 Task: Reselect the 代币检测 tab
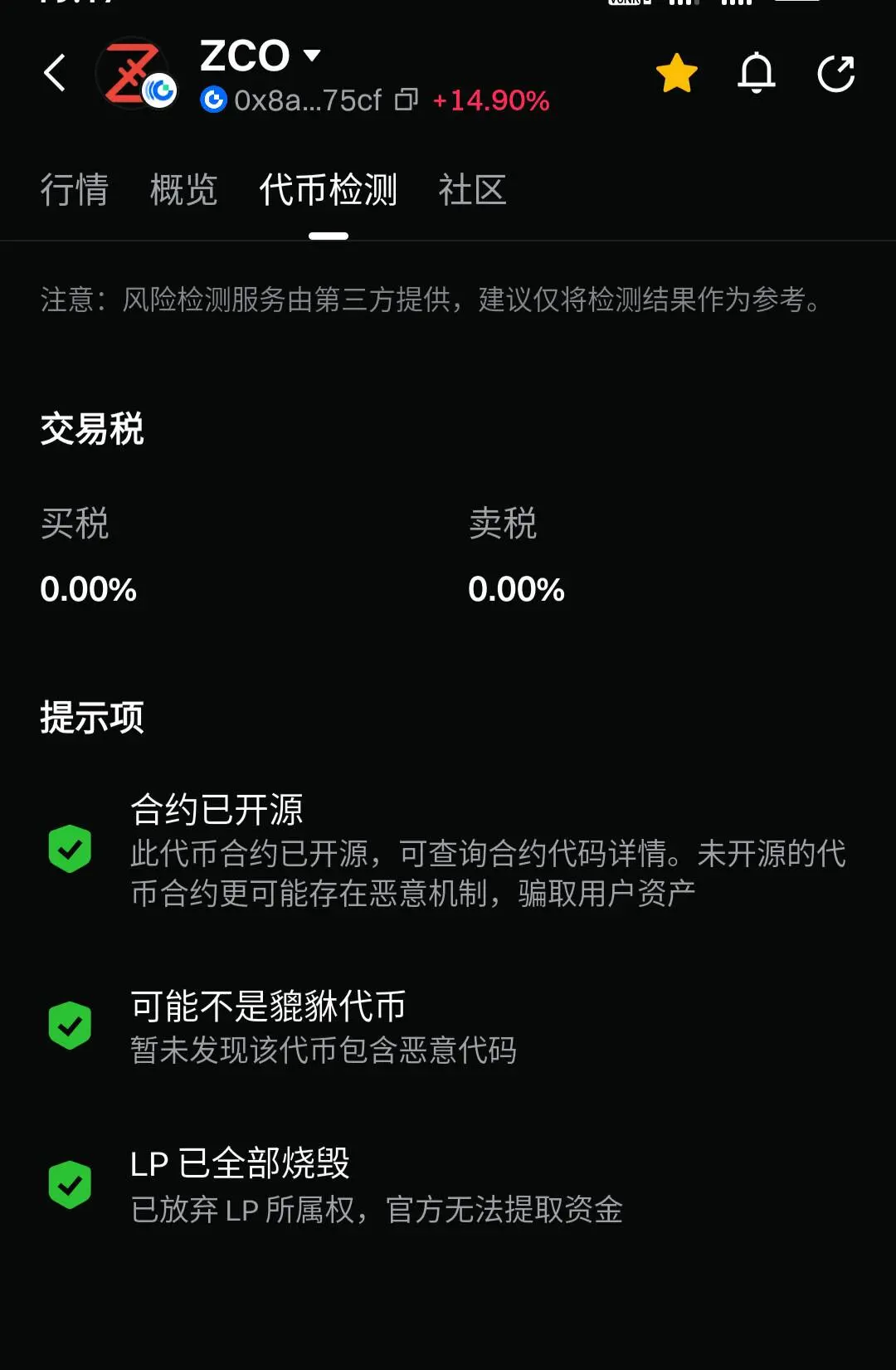pos(329,189)
